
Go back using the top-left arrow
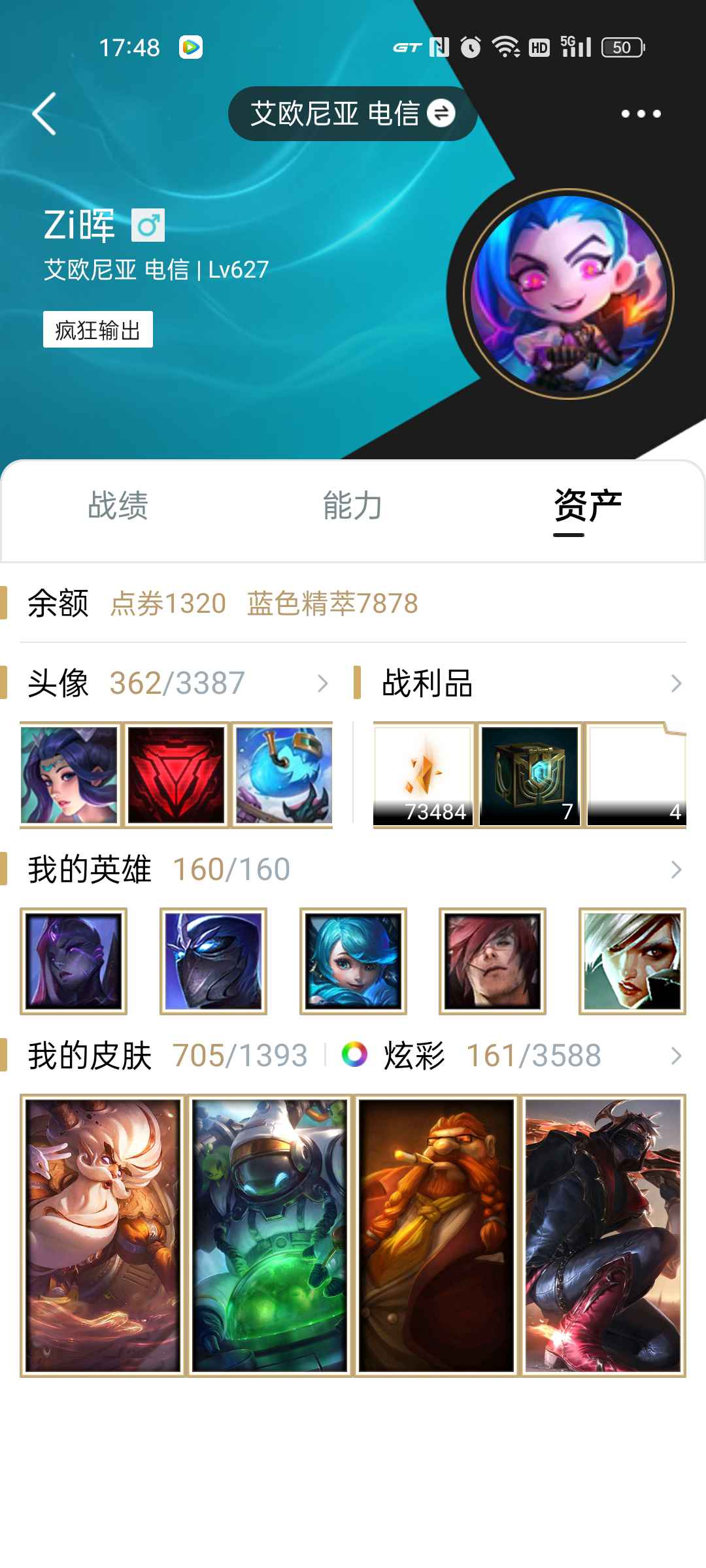tap(44, 114)
